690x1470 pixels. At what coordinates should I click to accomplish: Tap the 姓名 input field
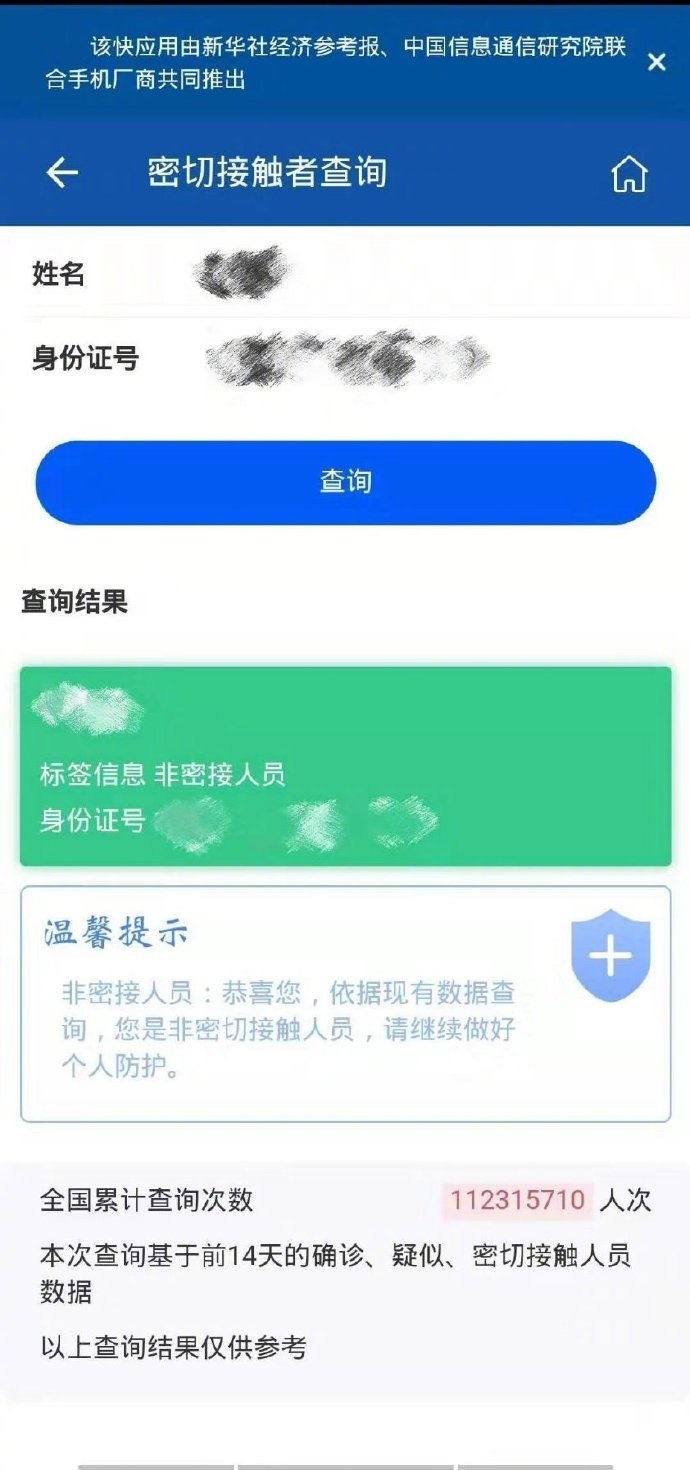coord(400,273)
